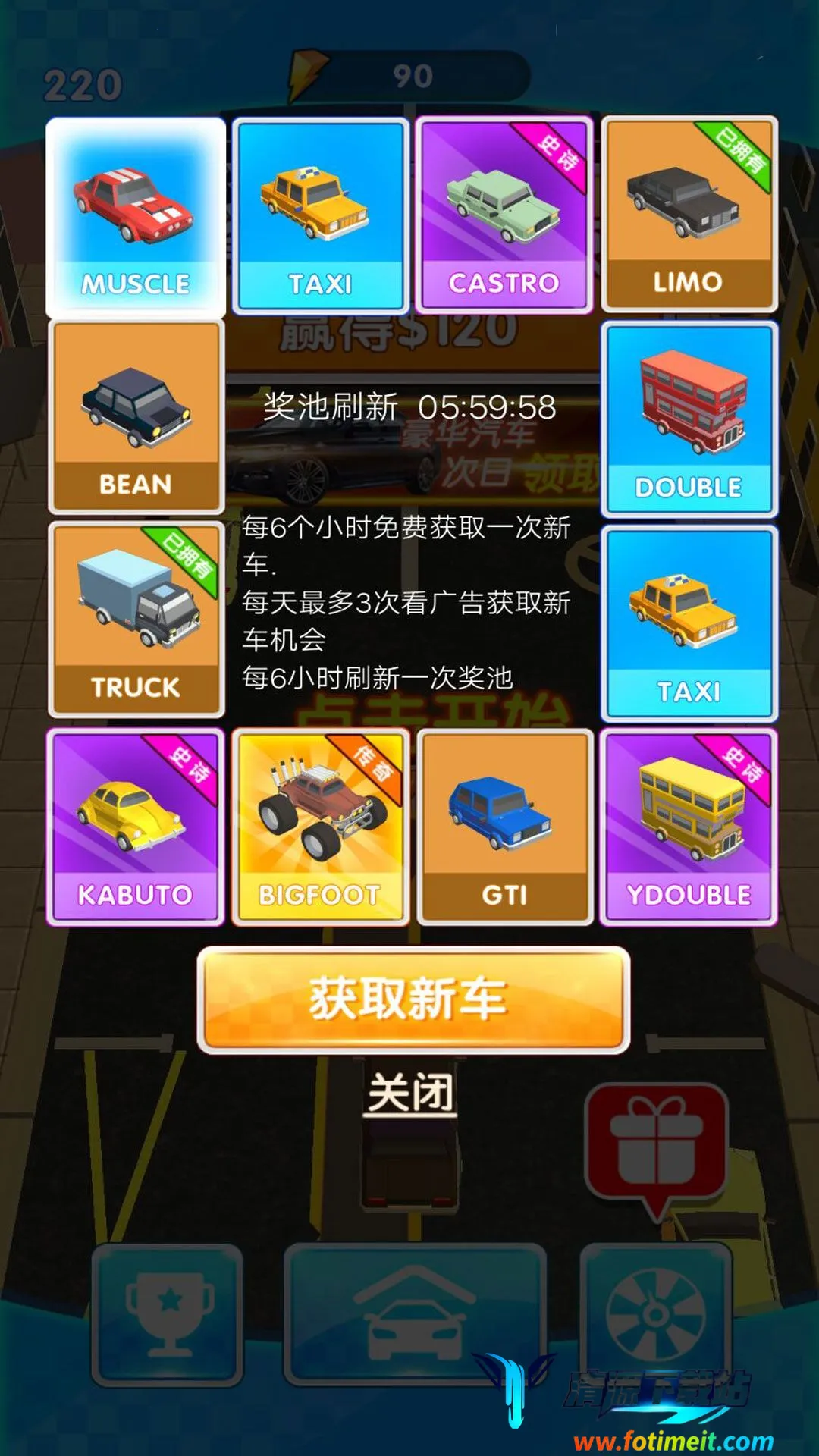The width and height of the screenshot is (819, 1456).
Task: Choose the BEAN car card
Action: (136, 417)
